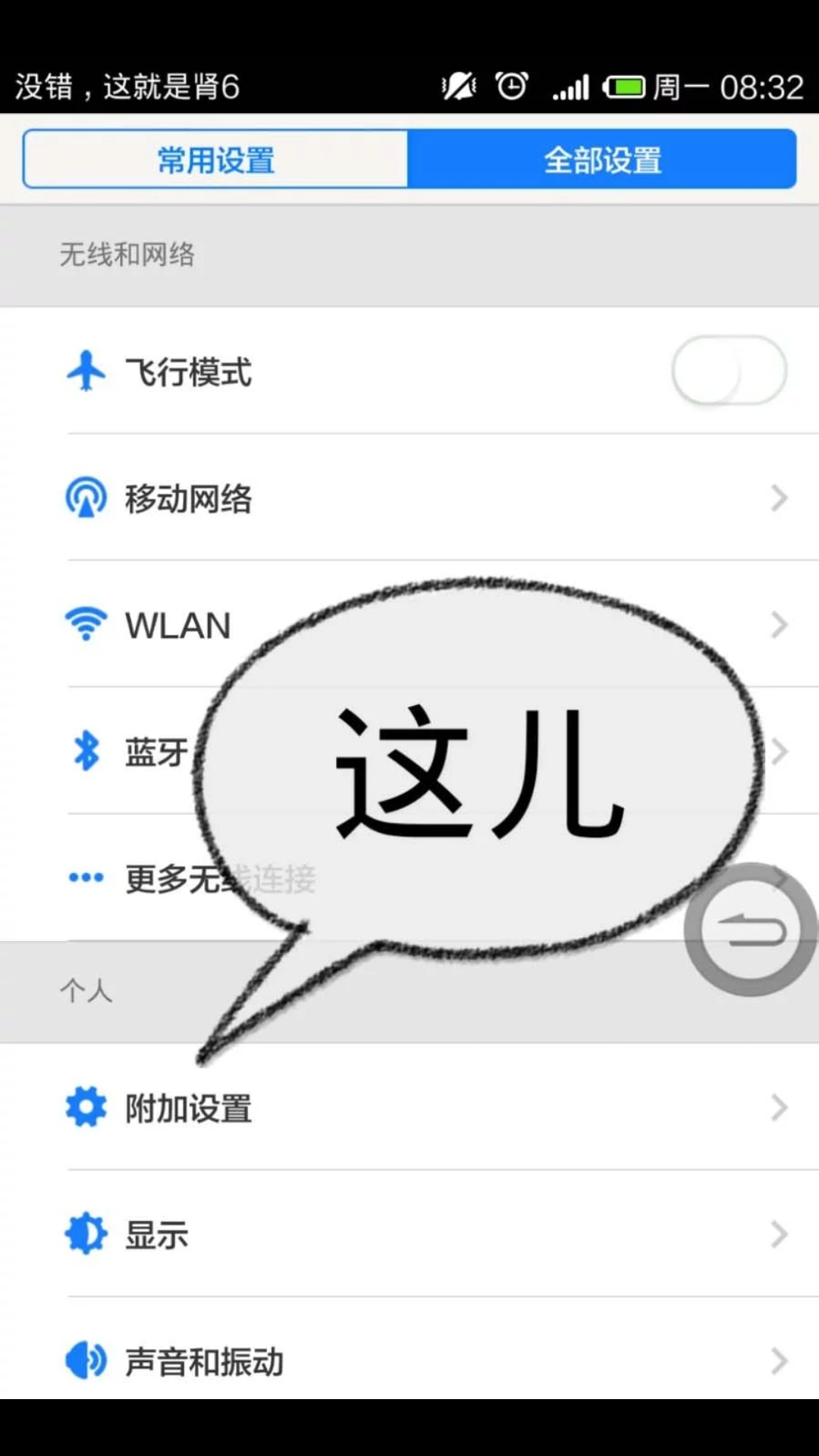The height and width of the screenshot is (1456, 819).
Task: Toggle the 飞行模式 switch
Action: coord(728,371)
